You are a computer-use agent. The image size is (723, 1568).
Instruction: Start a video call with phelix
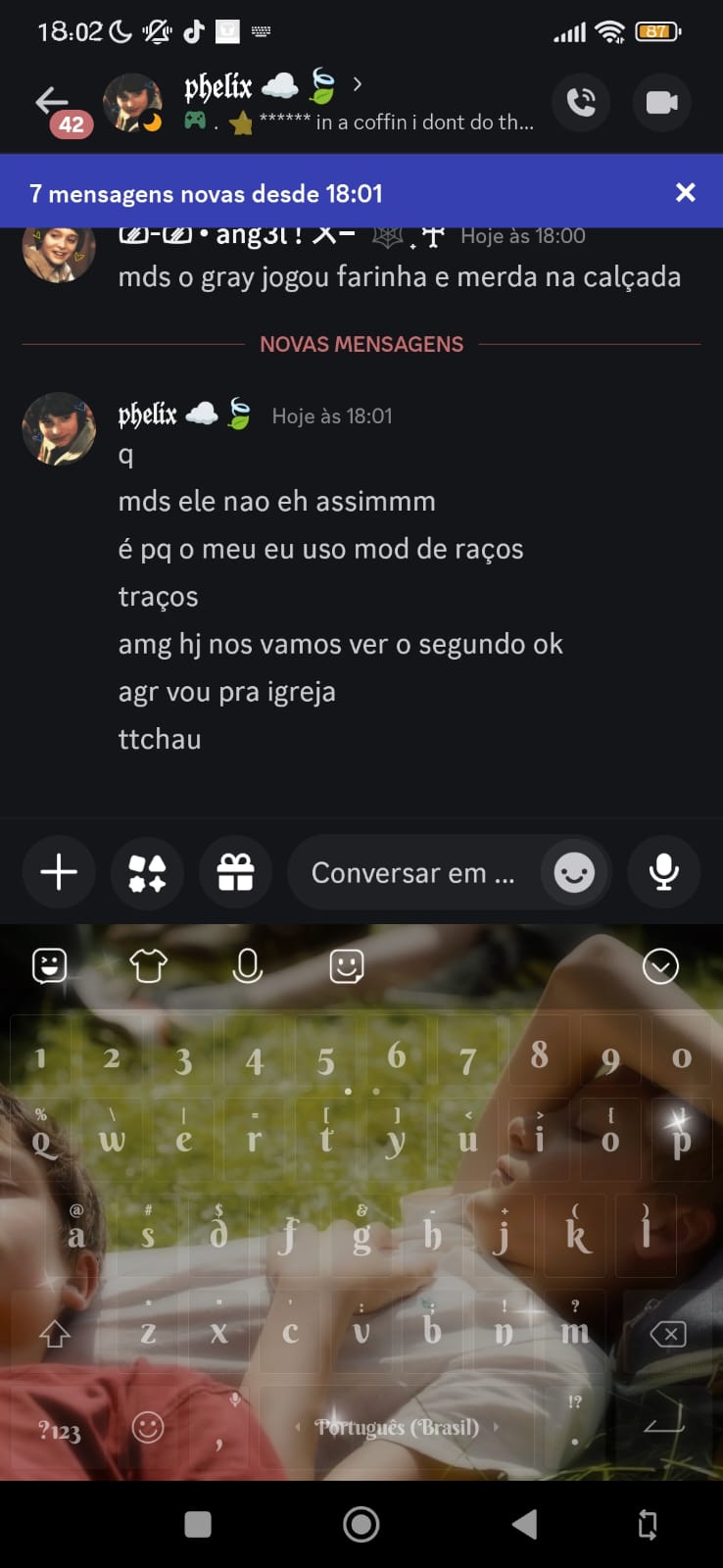661,102
